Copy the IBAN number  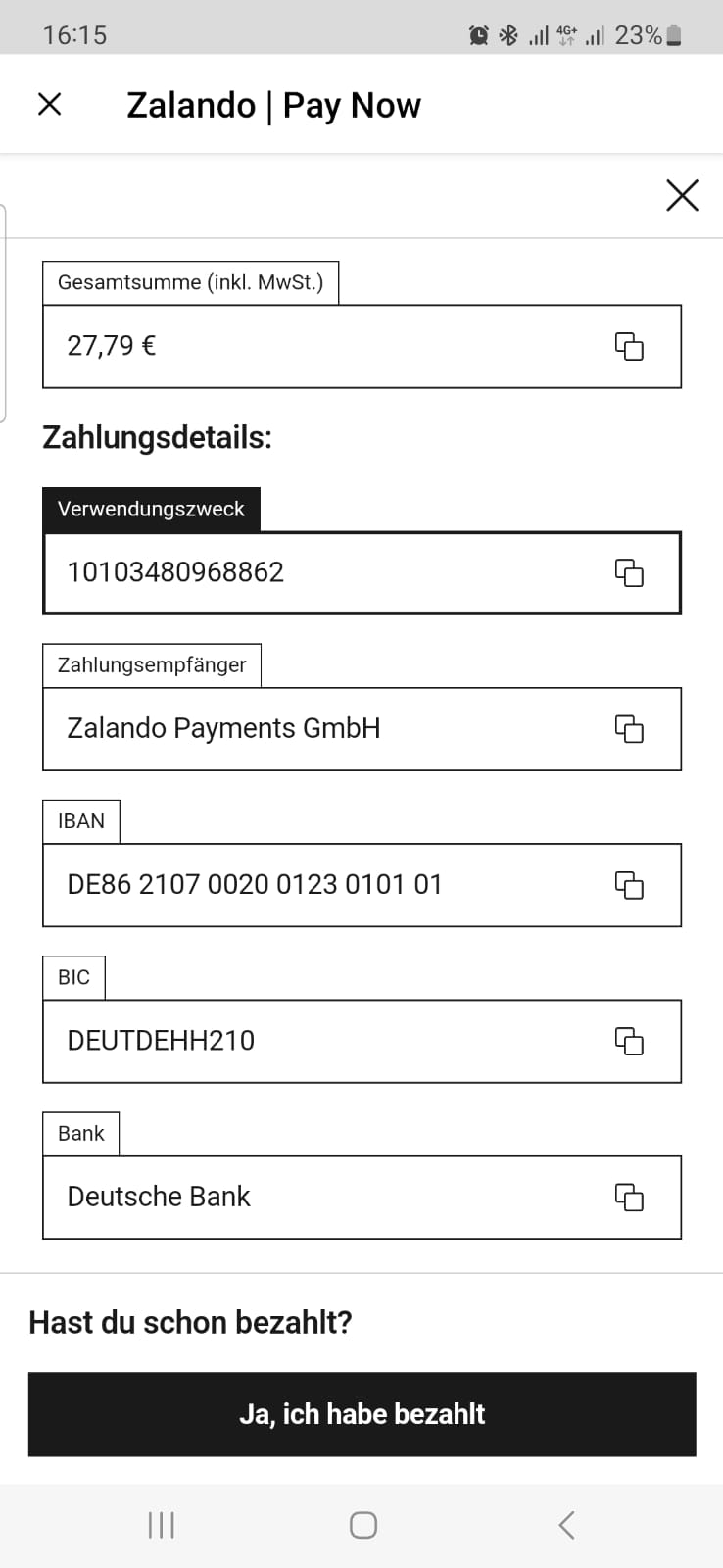[x=629, y=885]
